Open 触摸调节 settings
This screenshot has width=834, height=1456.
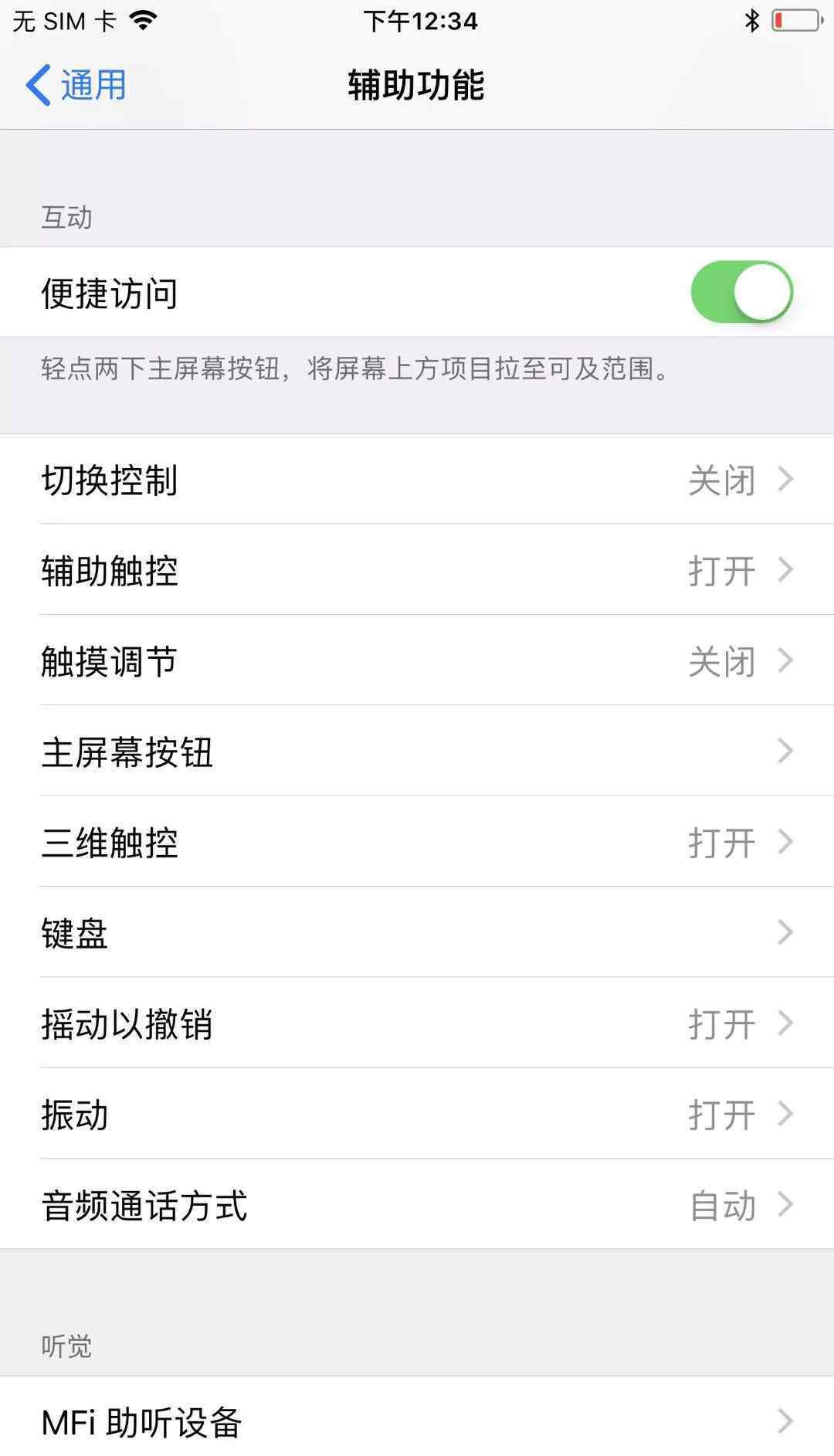[417, 661]
